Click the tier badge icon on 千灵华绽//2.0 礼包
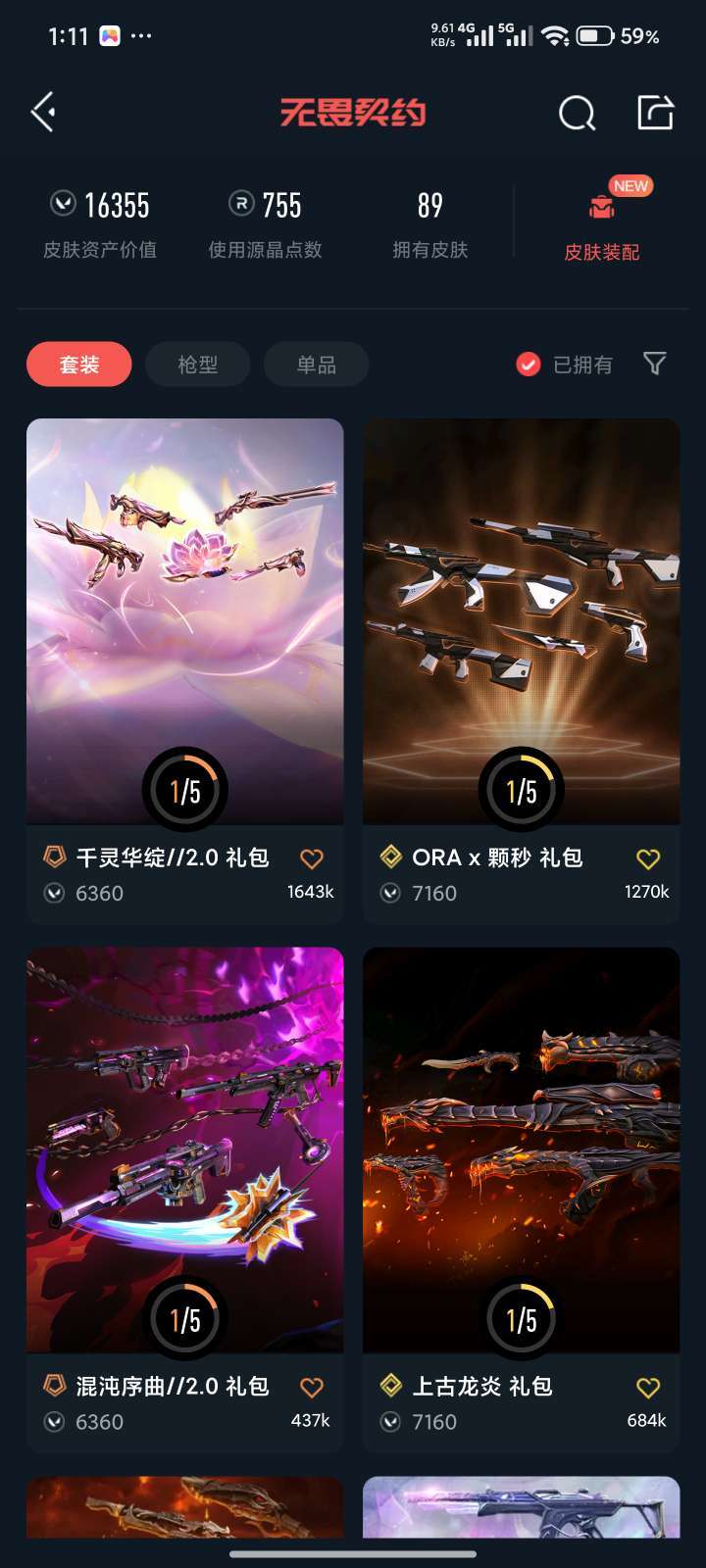Viewport: 706px width, 1568px height. coord(54,857)
